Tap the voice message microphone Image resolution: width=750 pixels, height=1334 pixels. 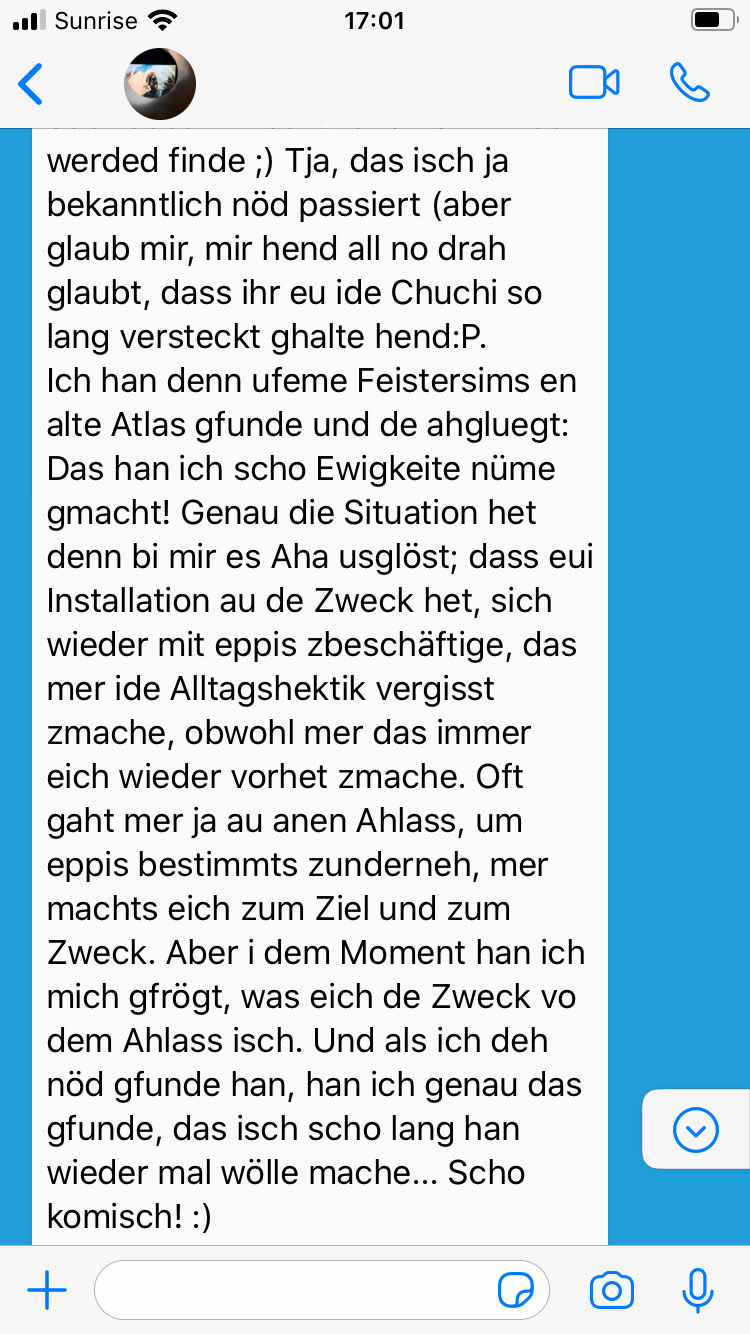pos(697,1291)
